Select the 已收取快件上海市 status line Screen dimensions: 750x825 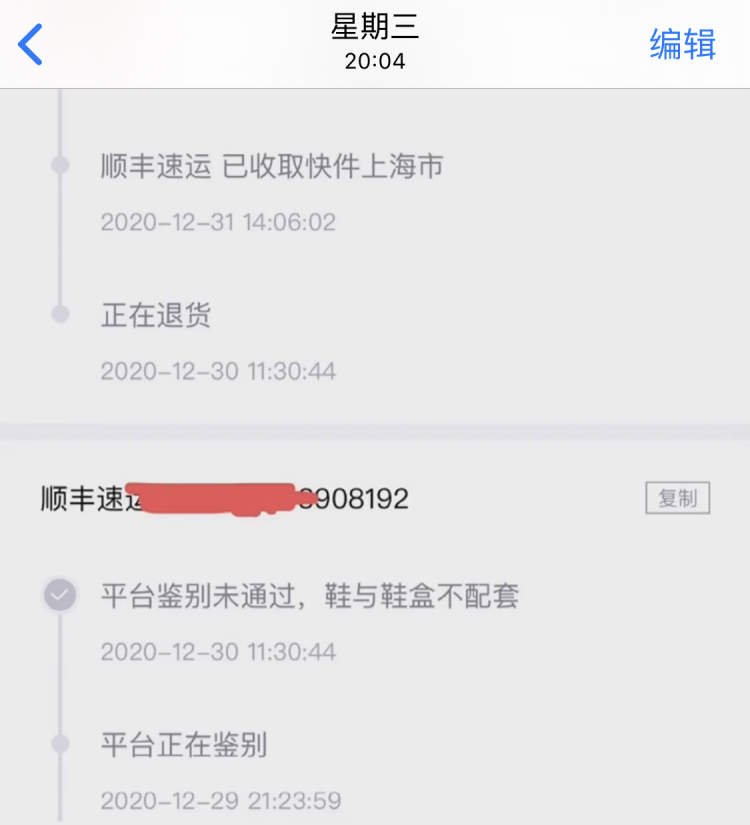click(272, 167)
